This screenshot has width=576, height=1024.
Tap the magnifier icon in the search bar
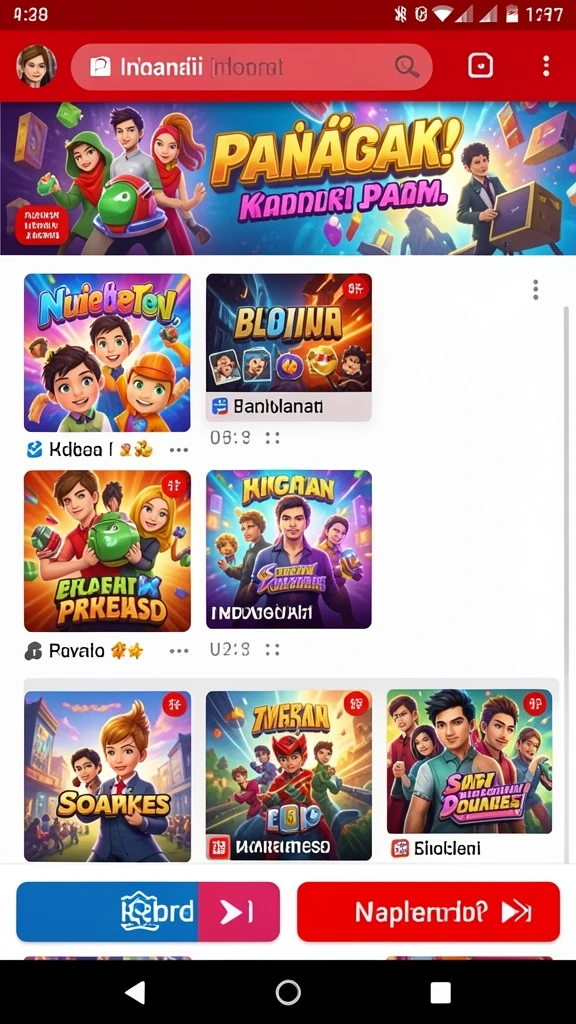tap(406, 67)
